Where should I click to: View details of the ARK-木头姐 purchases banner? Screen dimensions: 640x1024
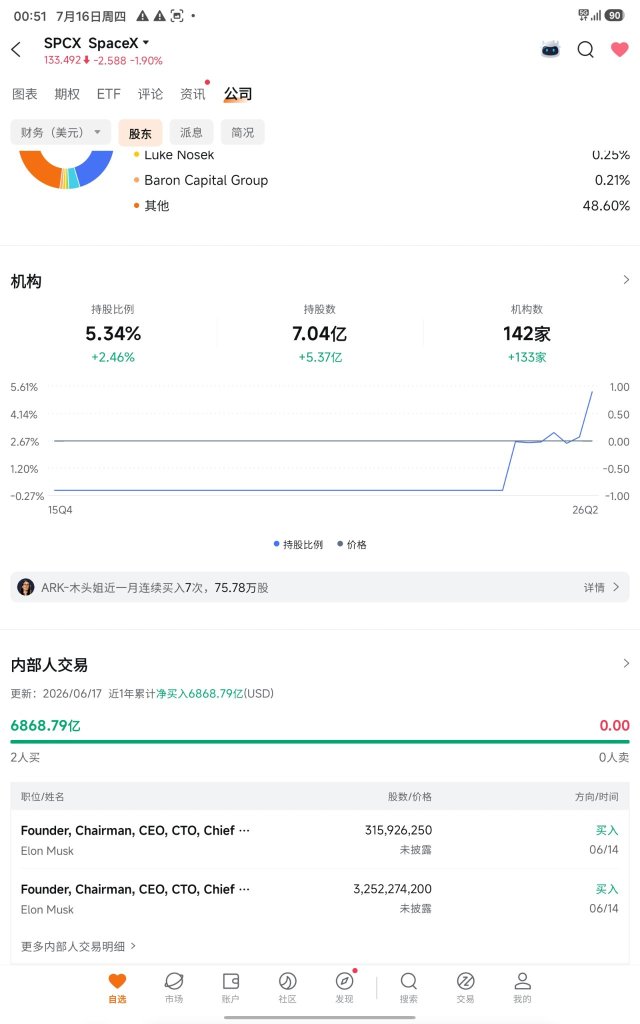tap(320, 587)
